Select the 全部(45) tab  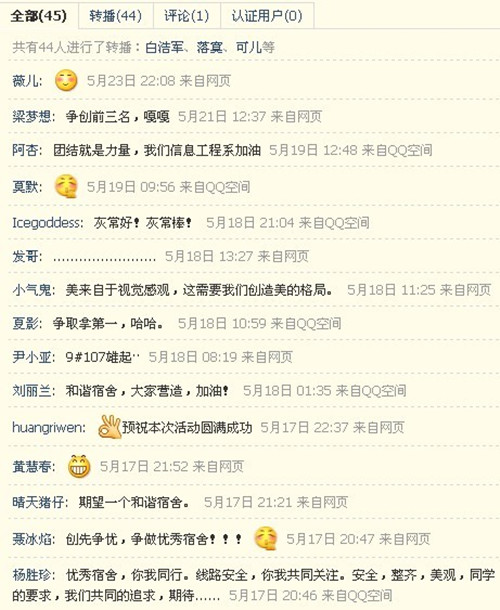39,16
